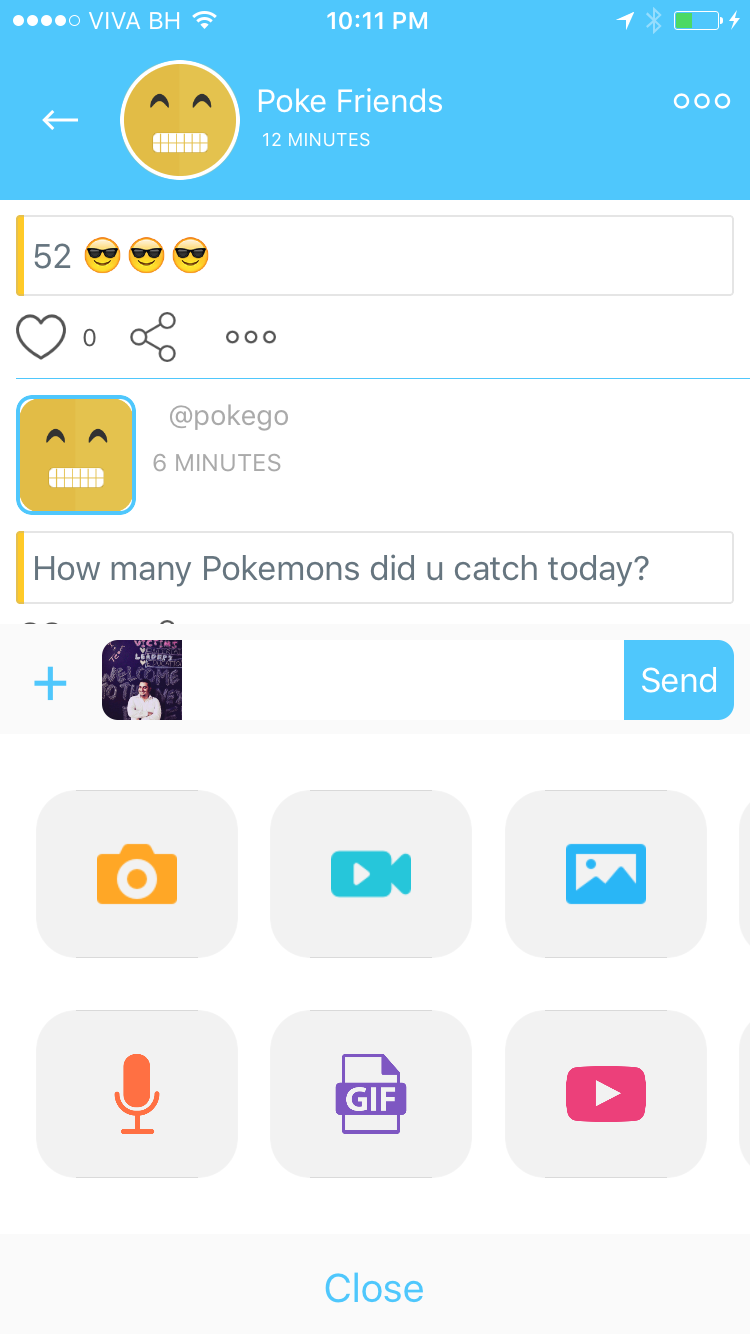Viewport: 750px width, 1334px height.
Task: Tap the plus attachment icon
Action: [50, 683]
